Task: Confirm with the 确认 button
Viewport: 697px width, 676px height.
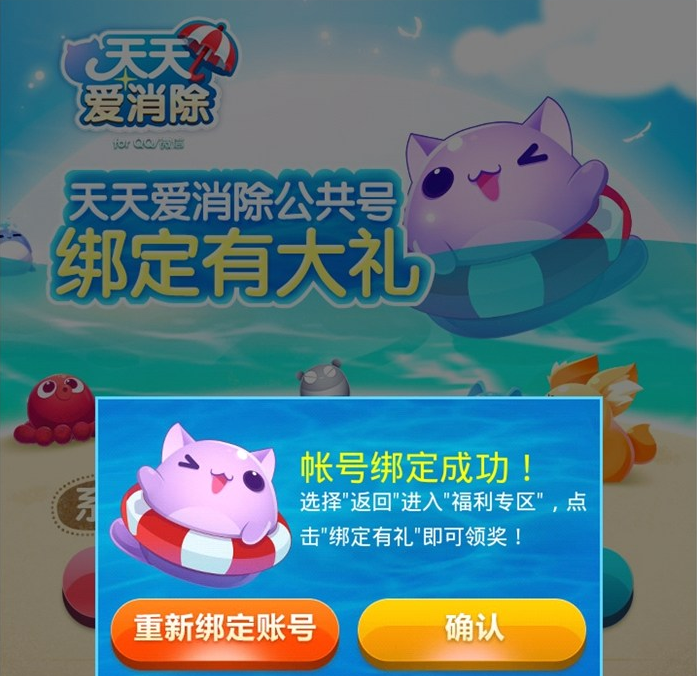Action: (x=472, y=630)
